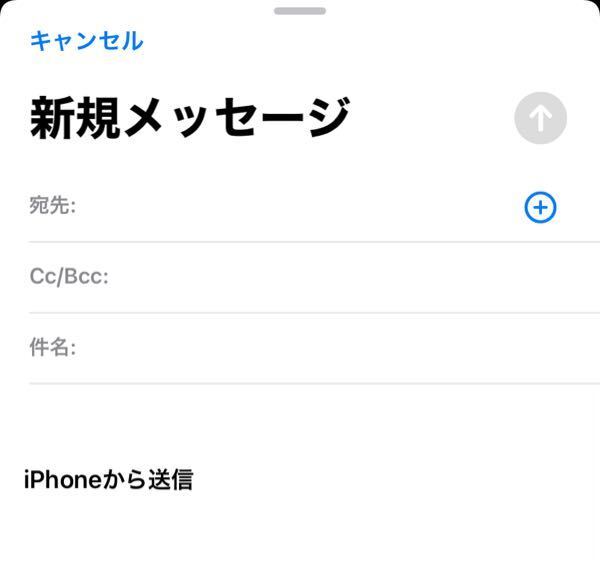Expand the Cc/Bcc field
Image resolution: width=600 pixels, height=563 pixels.
pos(314,277)
